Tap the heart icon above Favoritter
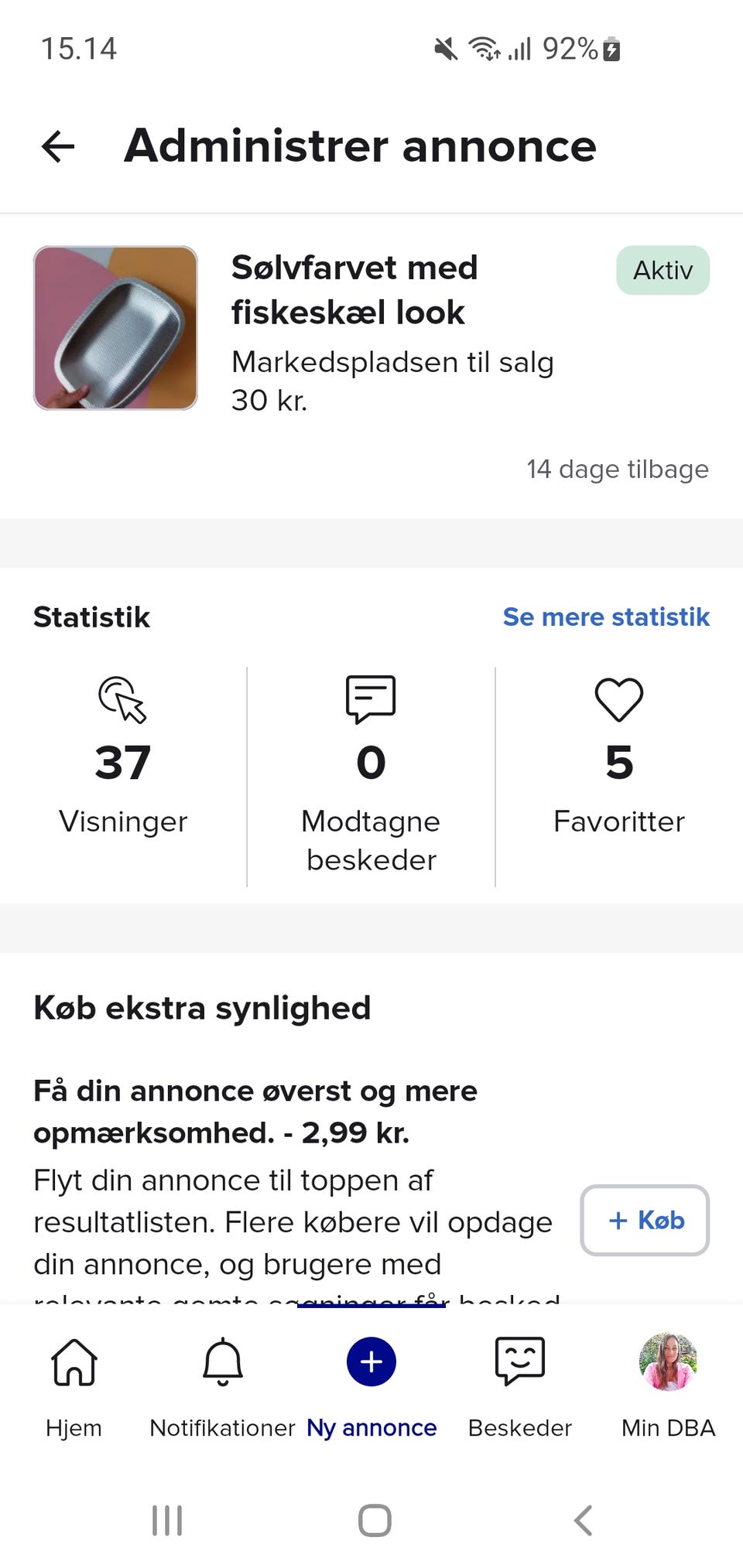Screen dimensions: 743x1568 click(x=618, y=700)
